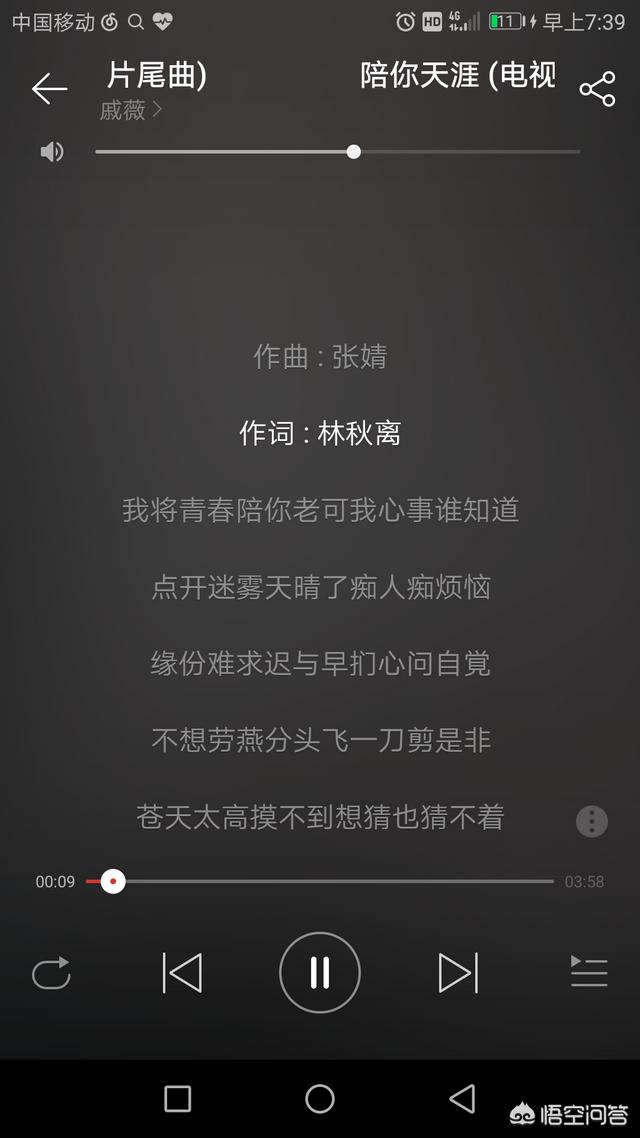Skip to the previous track
The width and height of the screenshot is (640, 1138).
(182, 973)
